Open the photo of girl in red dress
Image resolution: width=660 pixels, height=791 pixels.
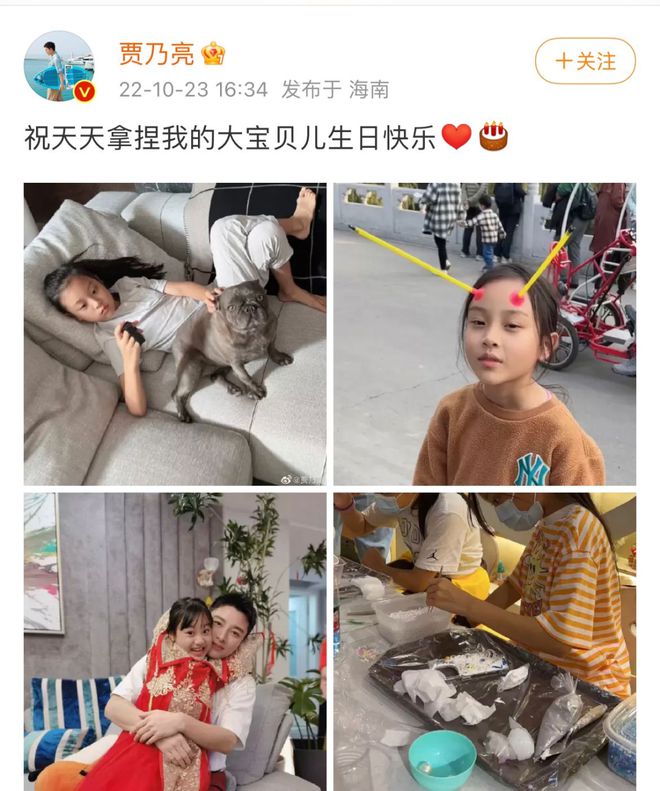175,641
